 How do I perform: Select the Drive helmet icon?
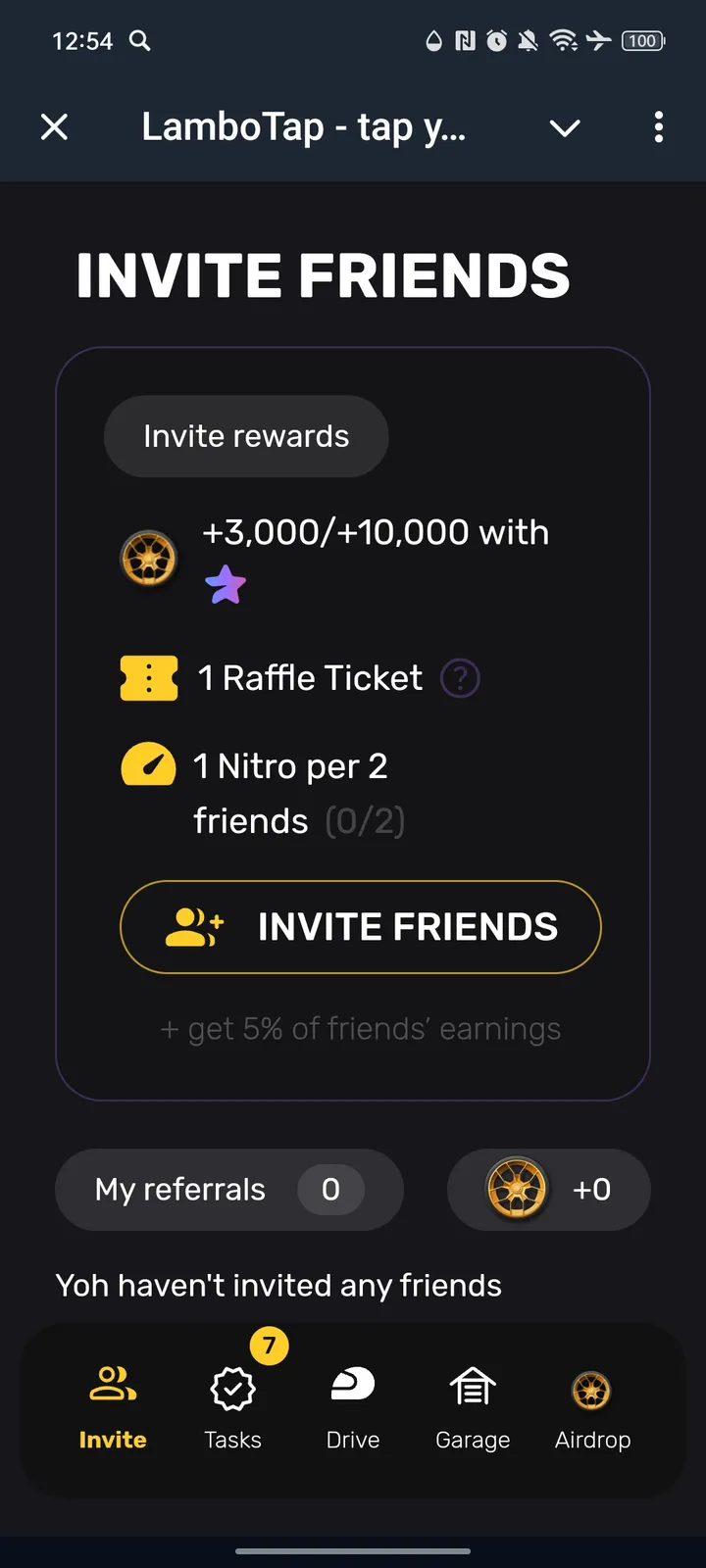351,1383
